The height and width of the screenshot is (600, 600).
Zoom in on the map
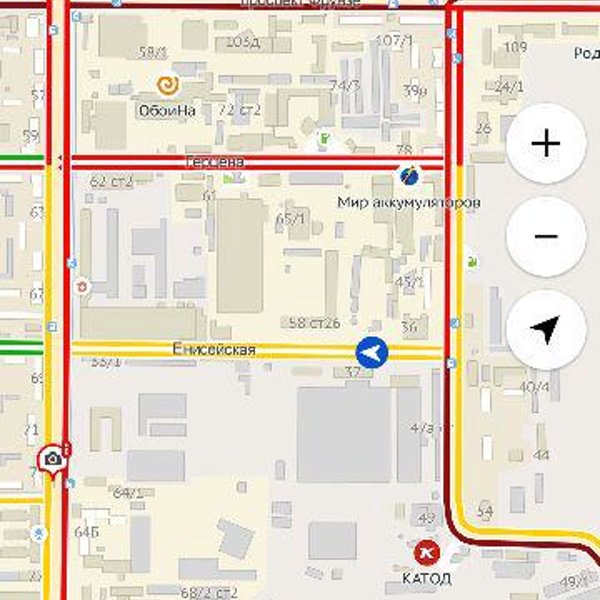545,144
